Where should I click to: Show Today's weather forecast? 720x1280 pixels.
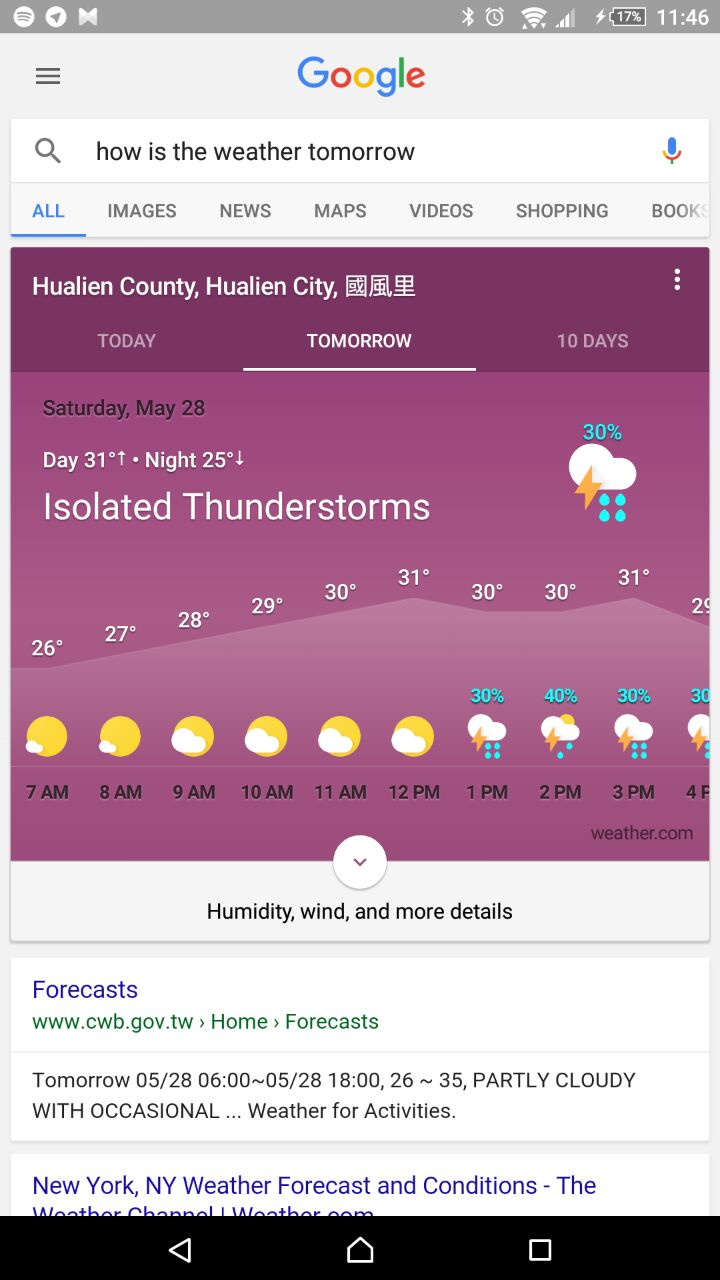click(127, 341)
